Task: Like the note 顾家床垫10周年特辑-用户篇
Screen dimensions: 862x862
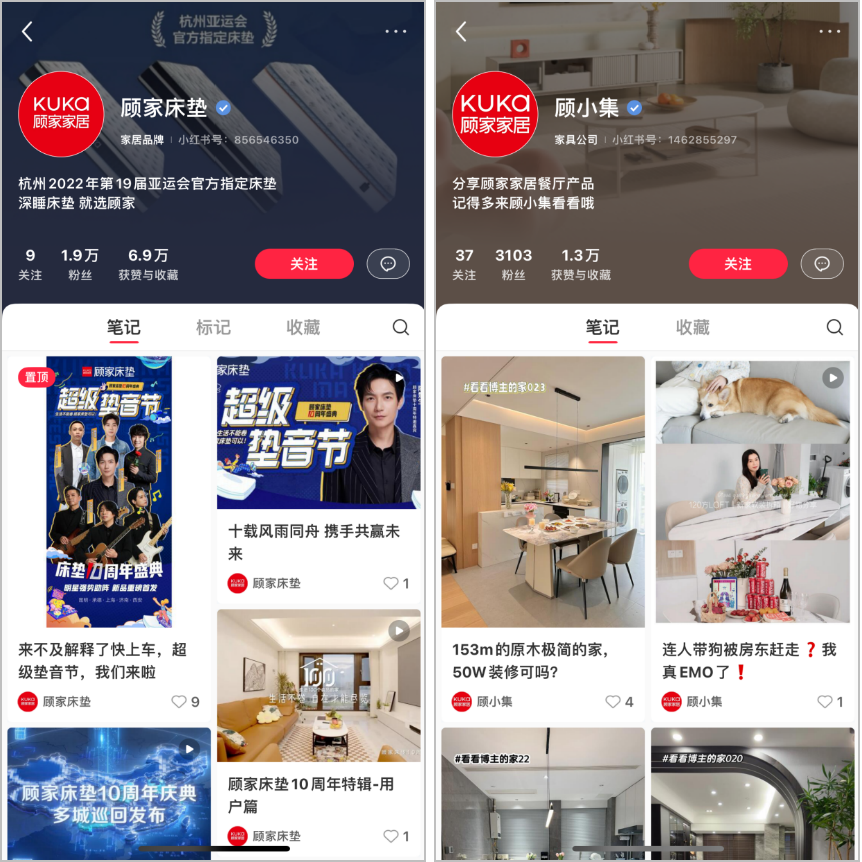Action: pos(391,836)
